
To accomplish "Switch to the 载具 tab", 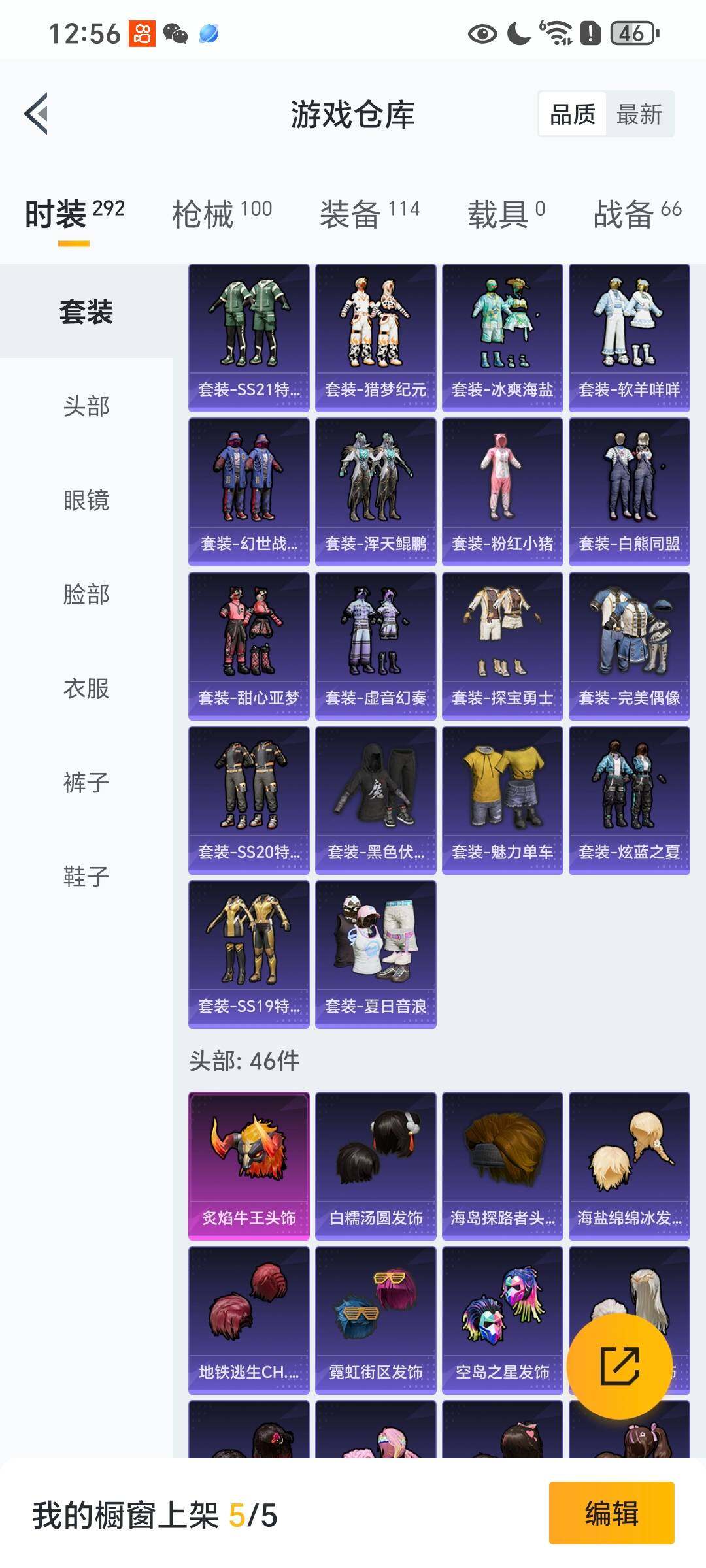I will pyautogui.click(x=506, y=214).
